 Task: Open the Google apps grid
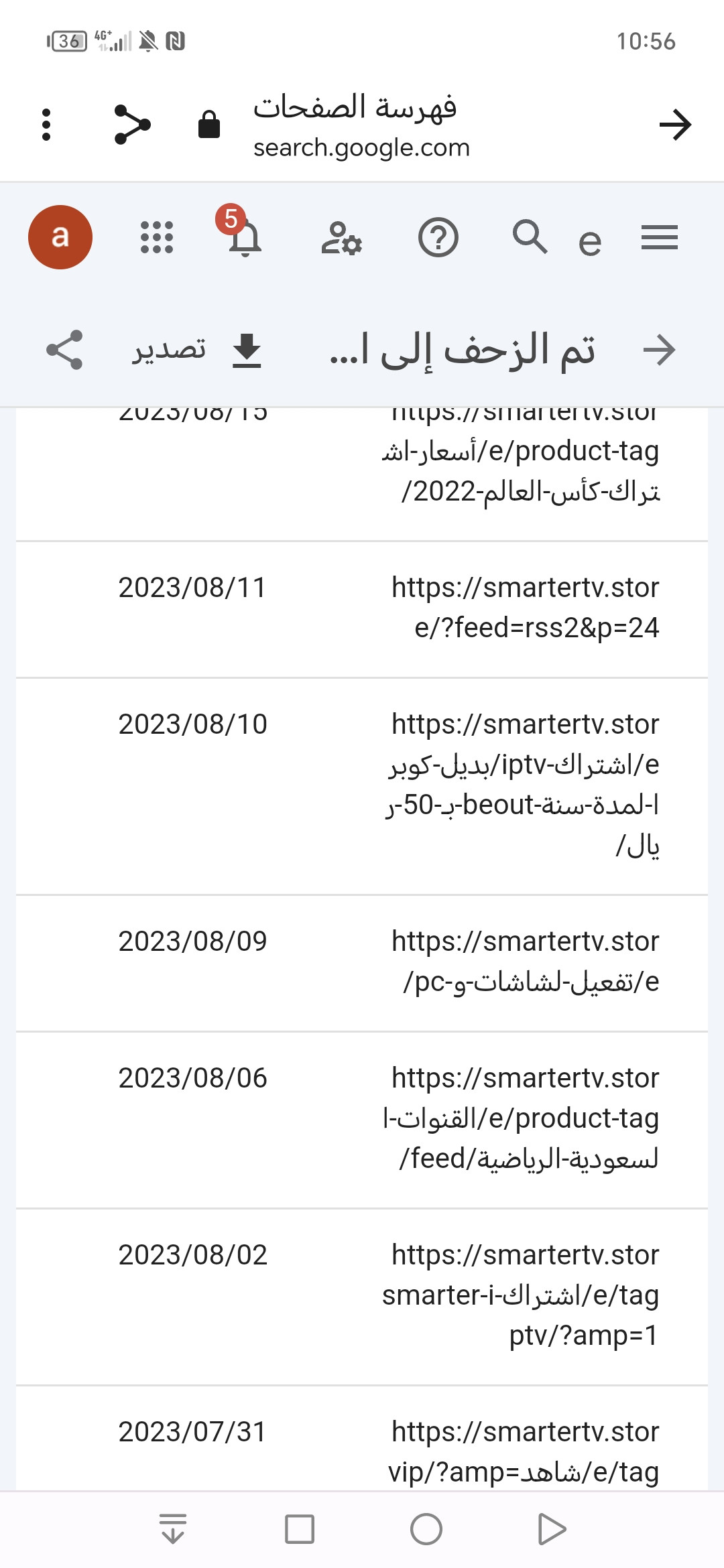click(157, 237)
